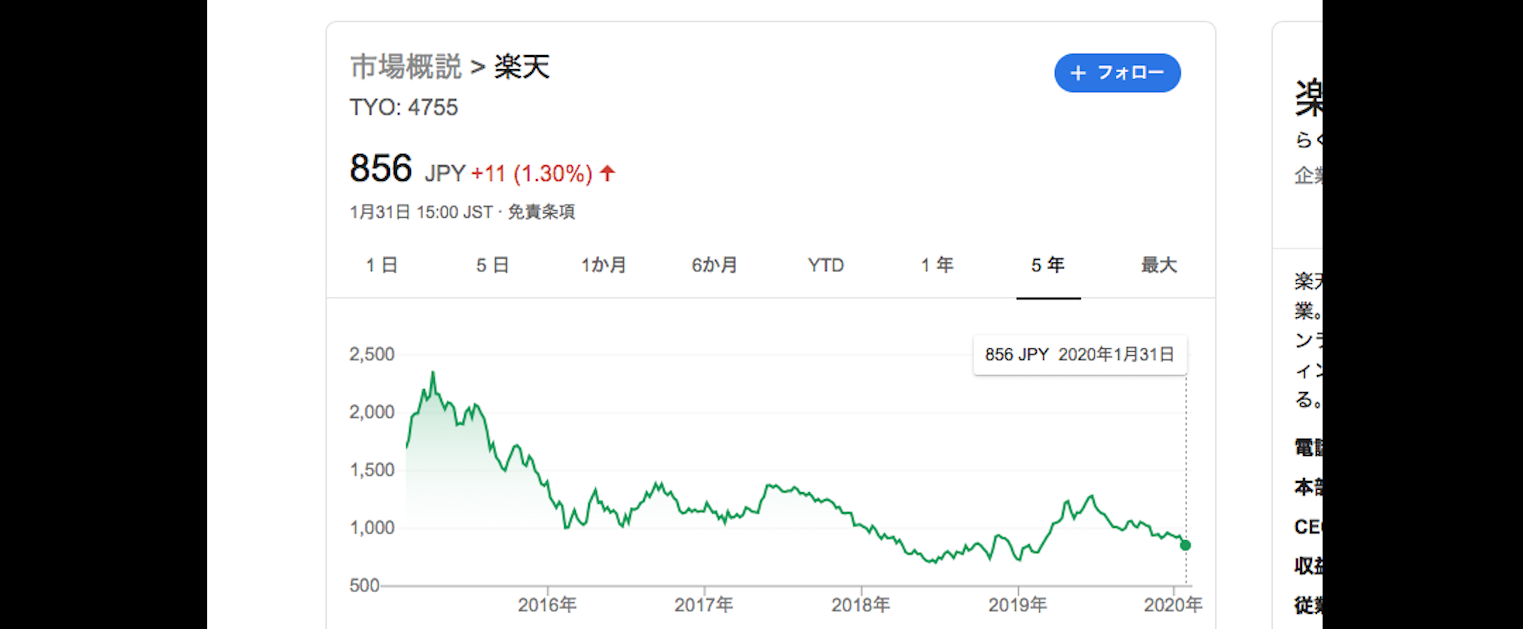
Task: Follow the 楽天 stock with フォロー button
Action: coord(1117,73)
